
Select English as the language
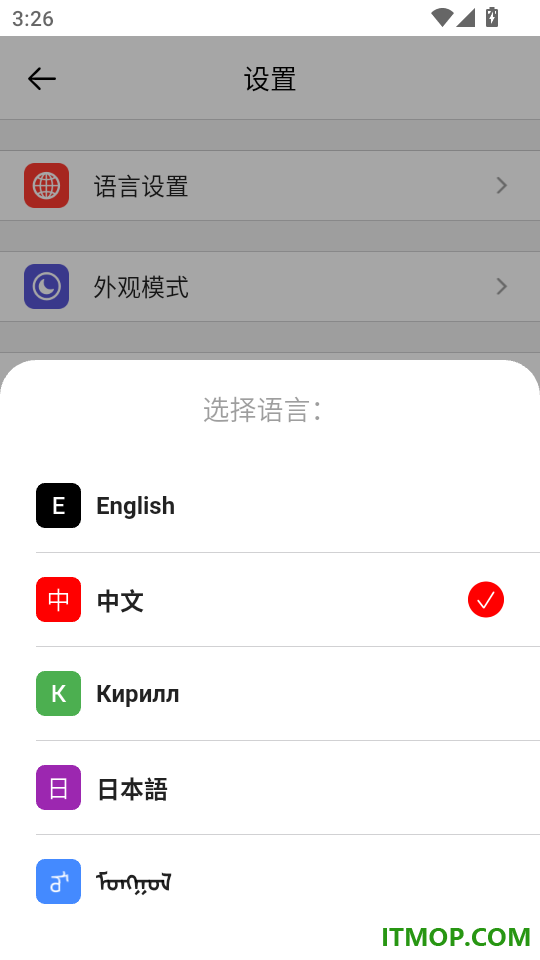click(x=270, y=506)
